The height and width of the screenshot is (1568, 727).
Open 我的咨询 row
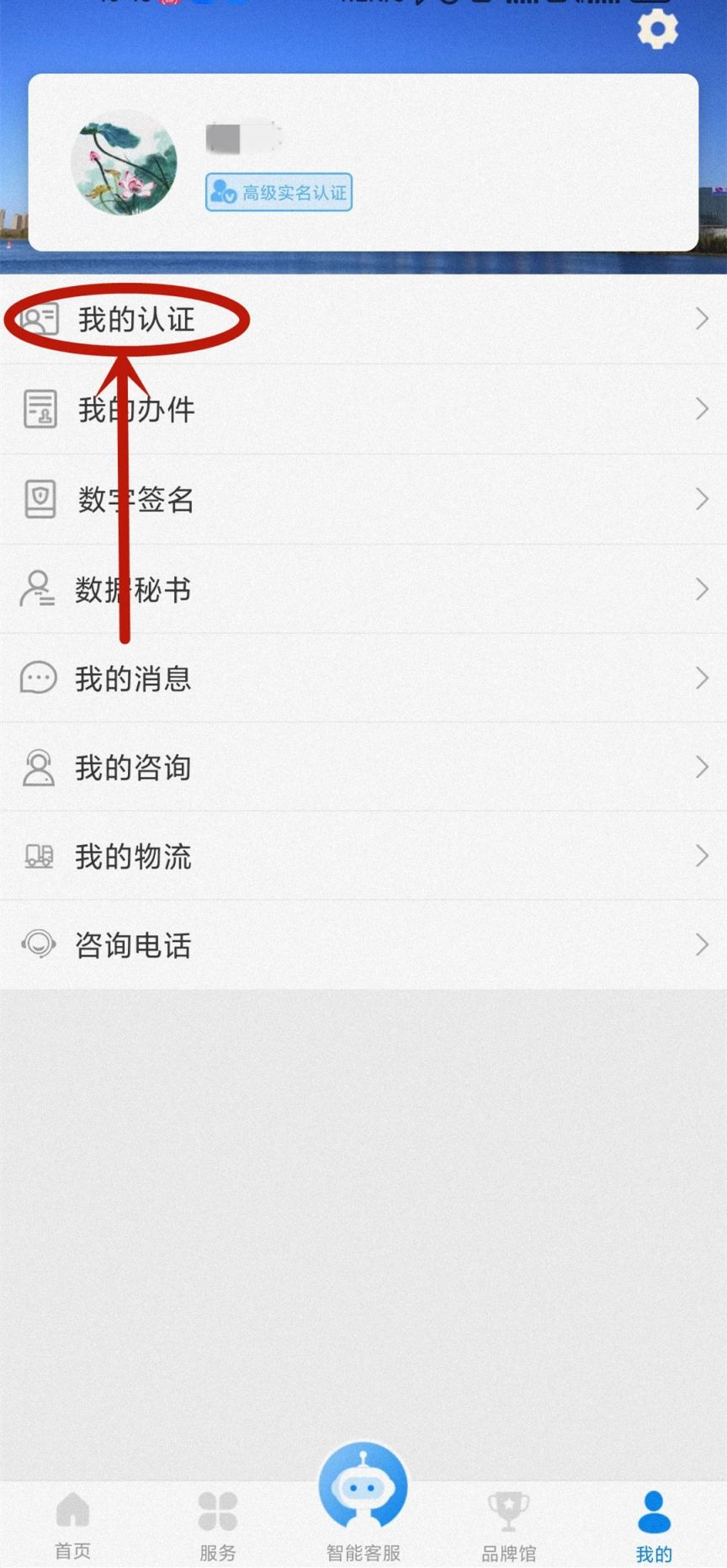(362, 768)
